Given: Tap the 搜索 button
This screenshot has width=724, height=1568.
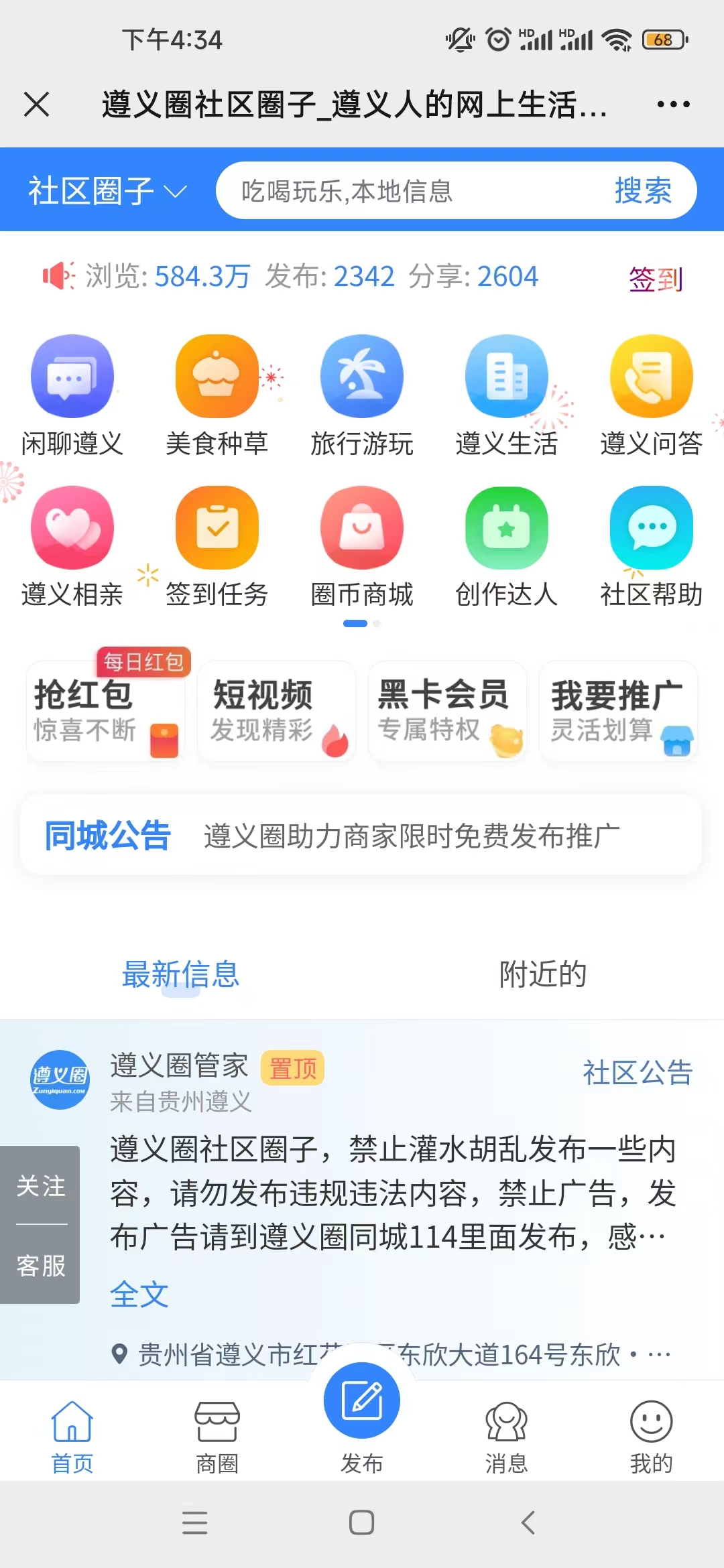Looking at the screenshot, I should point(643,191).
